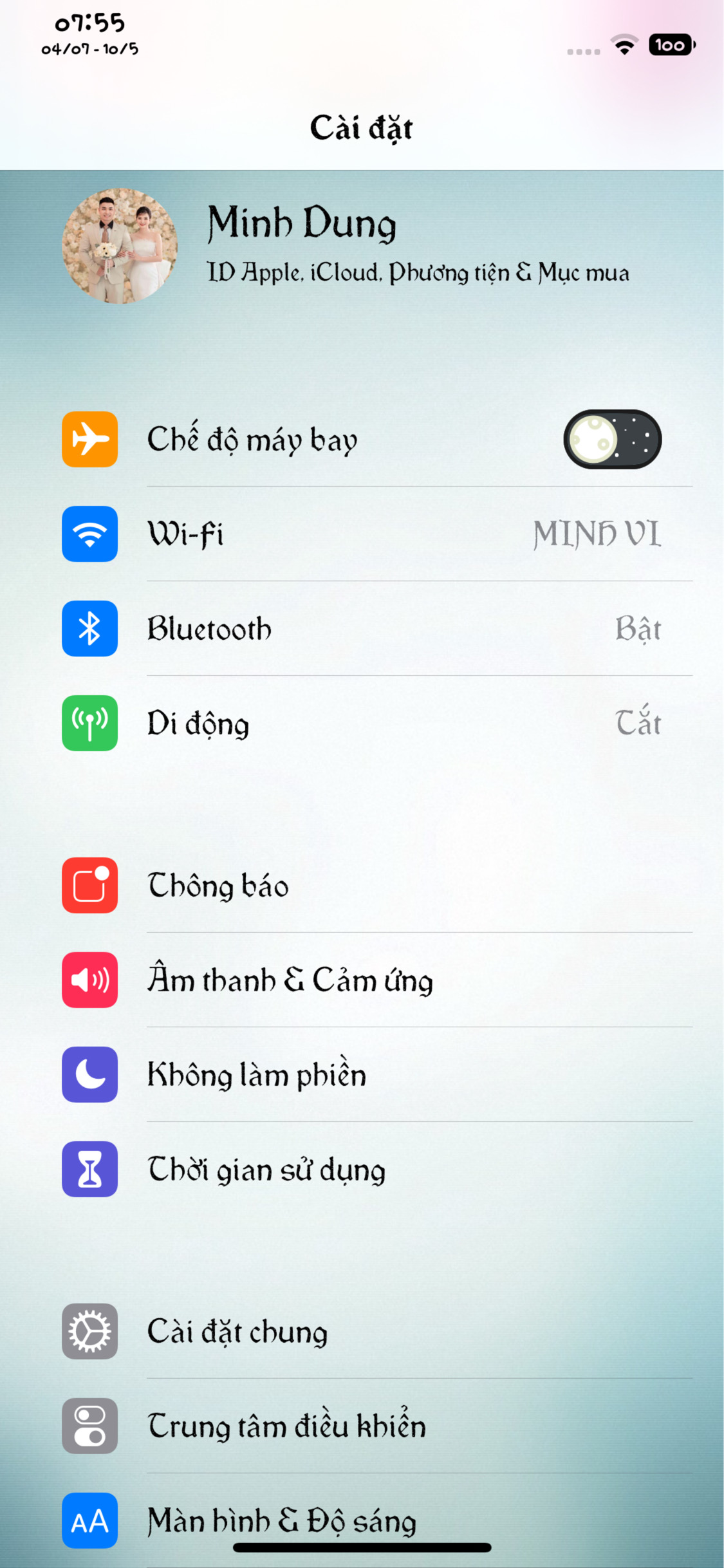Open Không làm phiền settings

coord(360,1074)
